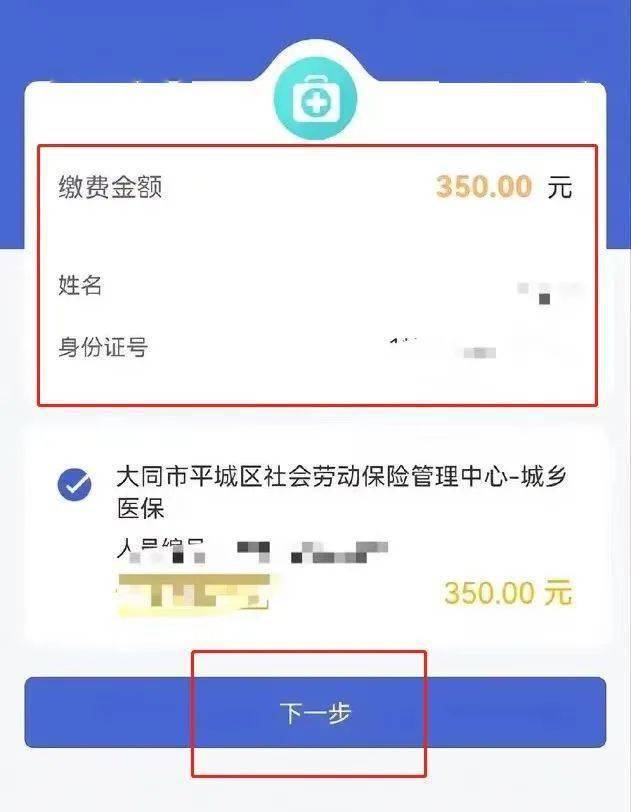Toggle the 城乡医保 payment item checkbox
The width and height of the screenshot is (631, 812).
point(75,486)
